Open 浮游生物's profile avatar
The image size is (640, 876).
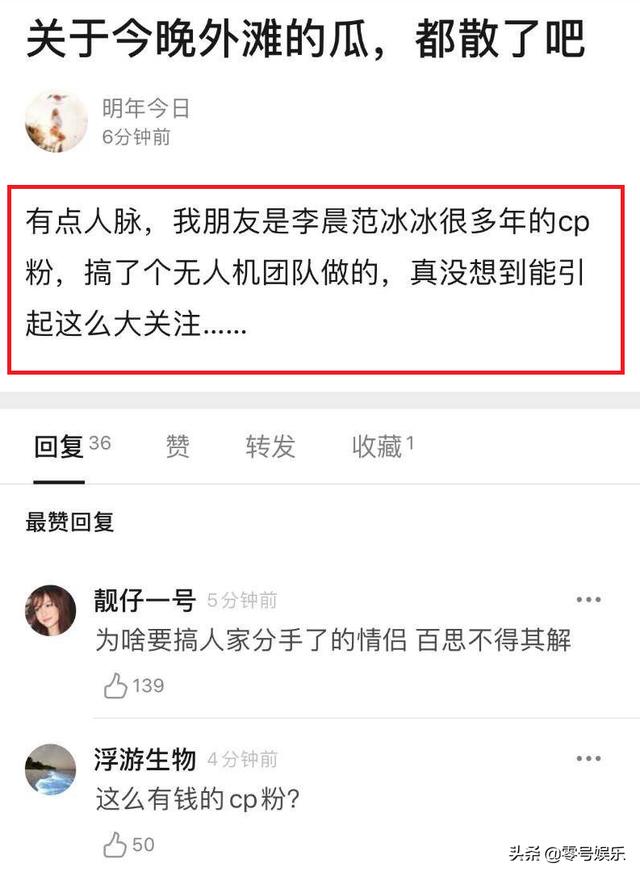point(50,770)
